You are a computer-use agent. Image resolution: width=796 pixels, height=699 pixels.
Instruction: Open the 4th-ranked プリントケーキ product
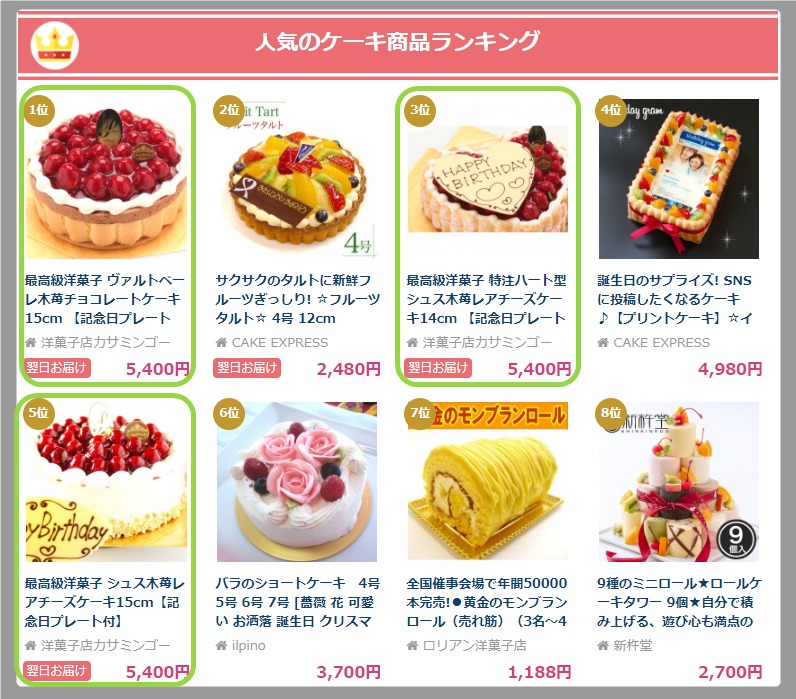click(x=679, y=180)
